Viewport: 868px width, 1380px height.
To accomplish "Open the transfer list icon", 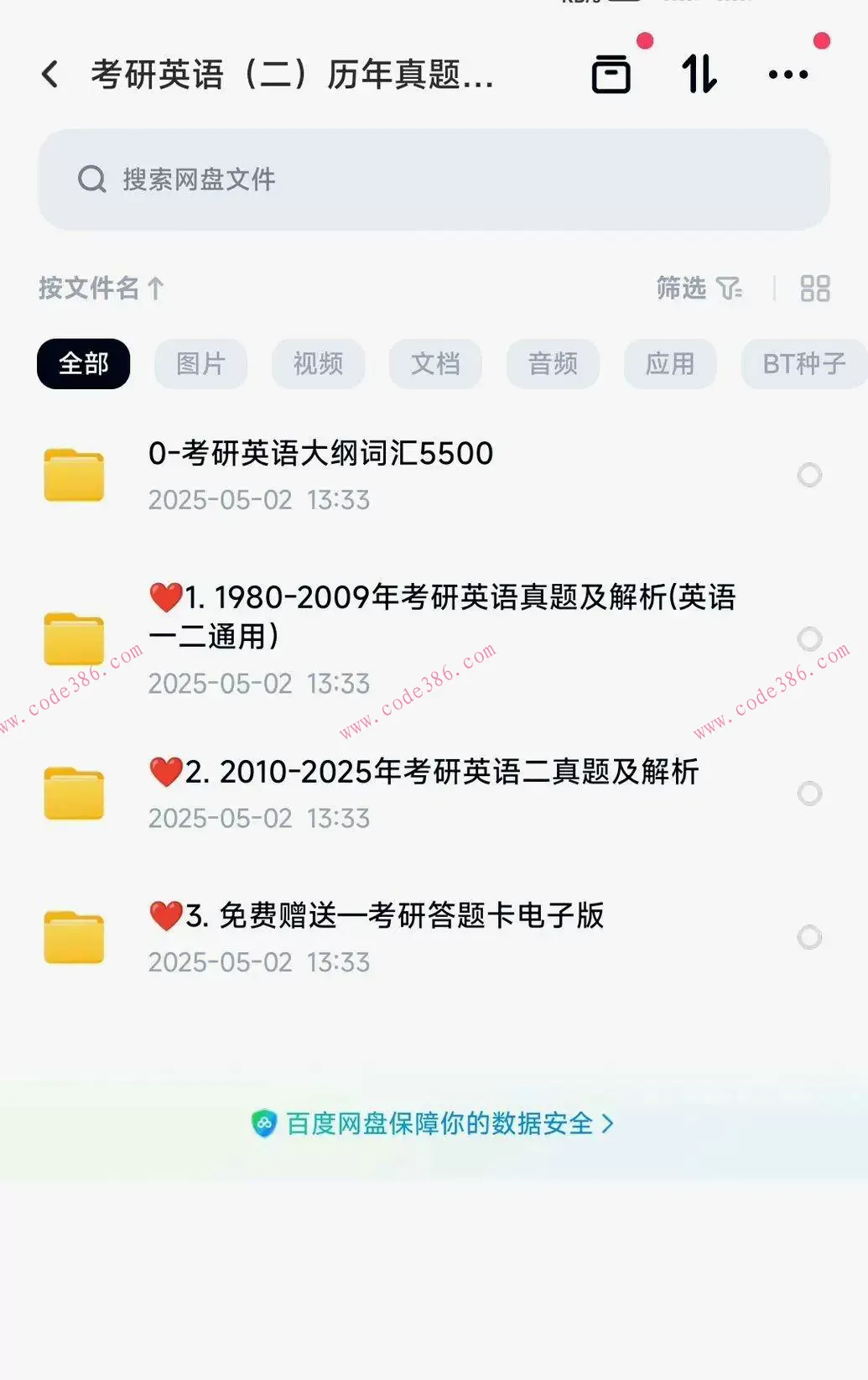I will [x=611, y=74].
